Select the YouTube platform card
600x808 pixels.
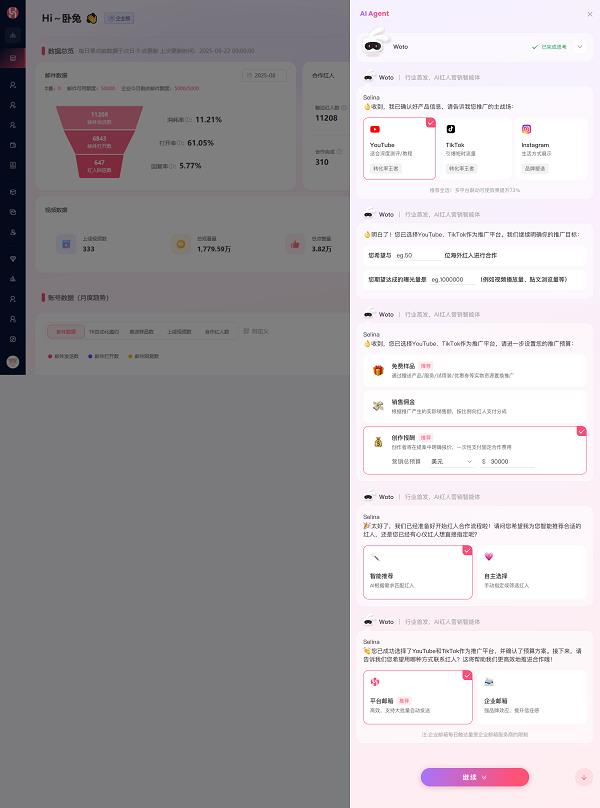[x=400, y=148]
